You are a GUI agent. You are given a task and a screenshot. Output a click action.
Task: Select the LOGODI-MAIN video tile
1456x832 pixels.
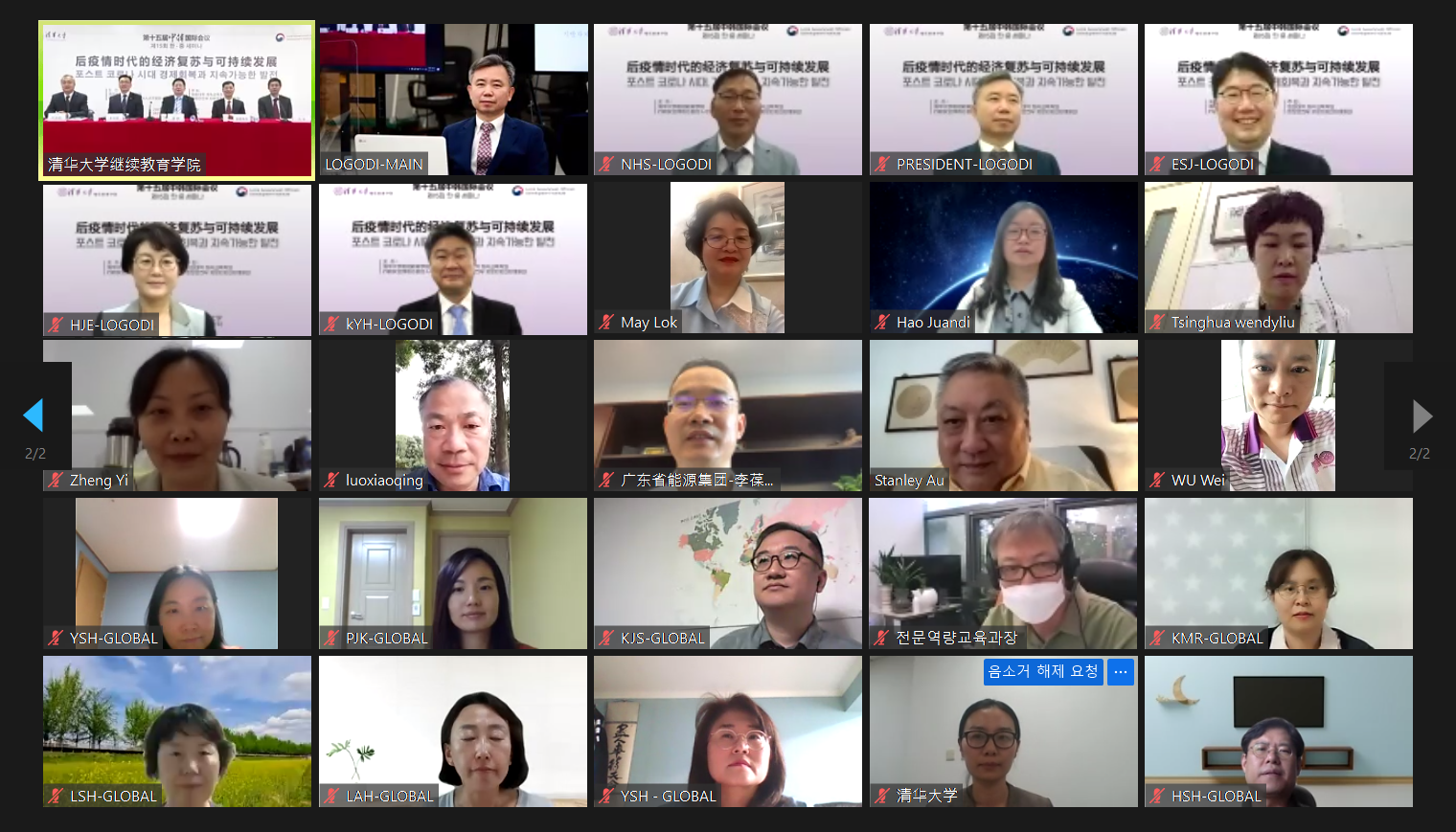click(x=453, y=100)
